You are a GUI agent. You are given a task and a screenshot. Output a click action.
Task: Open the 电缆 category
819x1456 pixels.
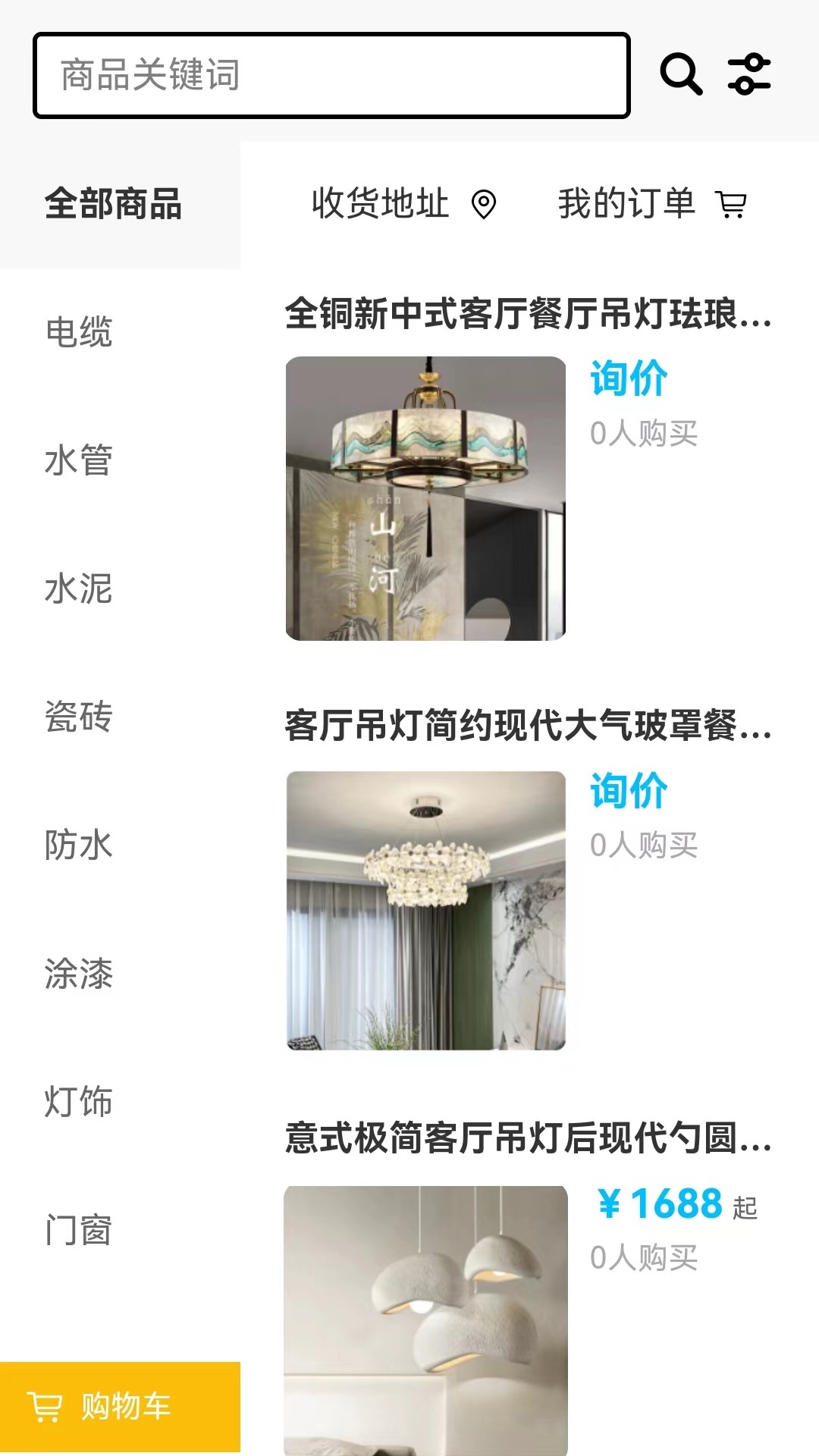[78, 332]
